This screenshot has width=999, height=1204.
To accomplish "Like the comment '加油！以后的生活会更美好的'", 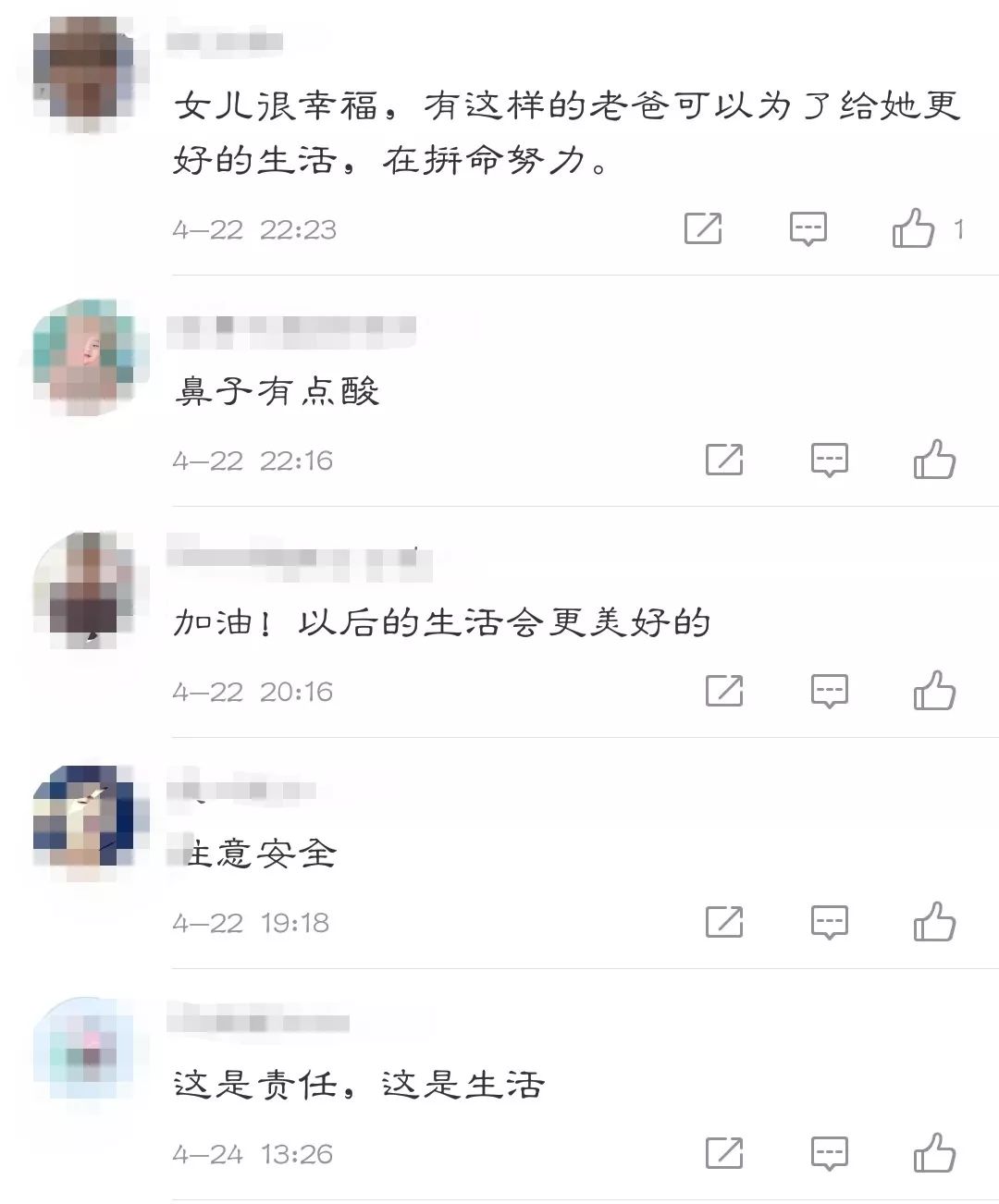I will (934, 690).
